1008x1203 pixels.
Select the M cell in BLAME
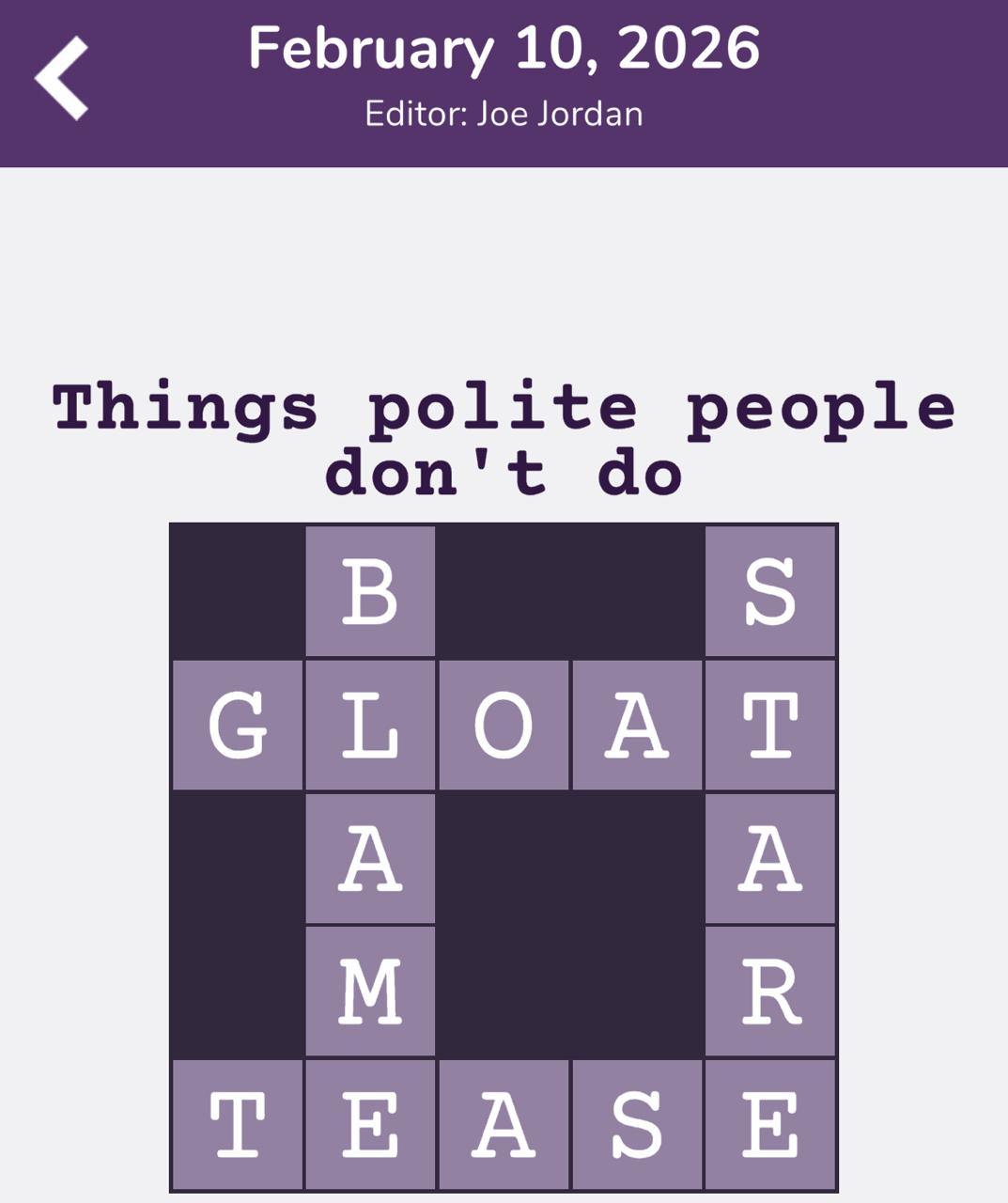371,992
